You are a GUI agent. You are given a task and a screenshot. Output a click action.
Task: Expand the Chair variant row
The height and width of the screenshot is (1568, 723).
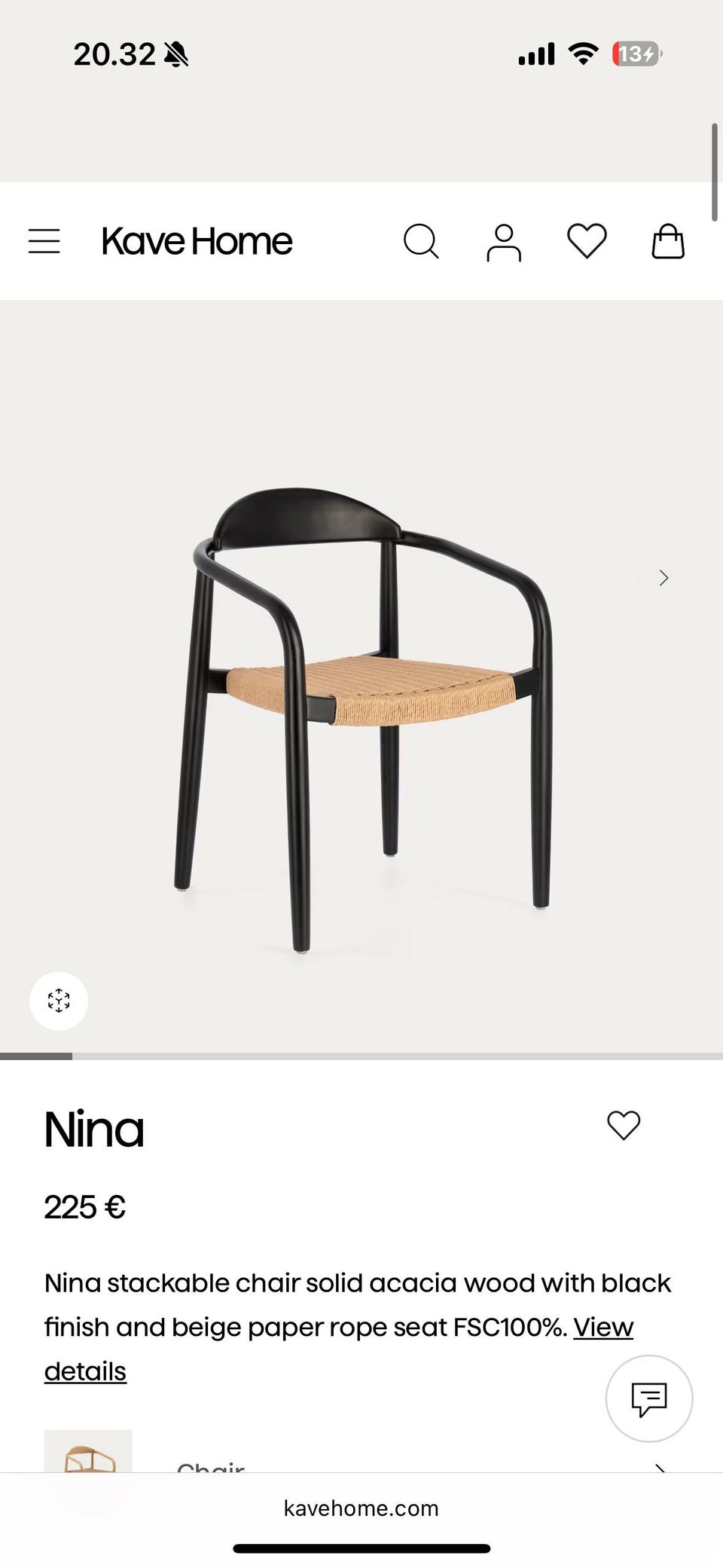tap(660, 1466)
